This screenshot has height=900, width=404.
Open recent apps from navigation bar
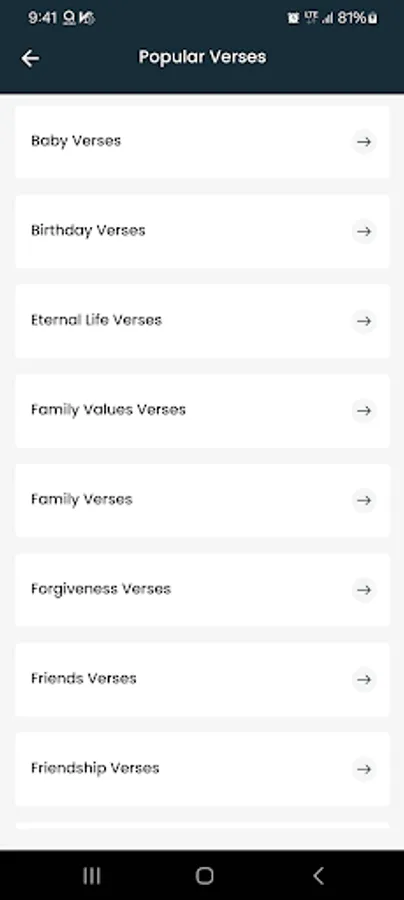tap(92, 876)
